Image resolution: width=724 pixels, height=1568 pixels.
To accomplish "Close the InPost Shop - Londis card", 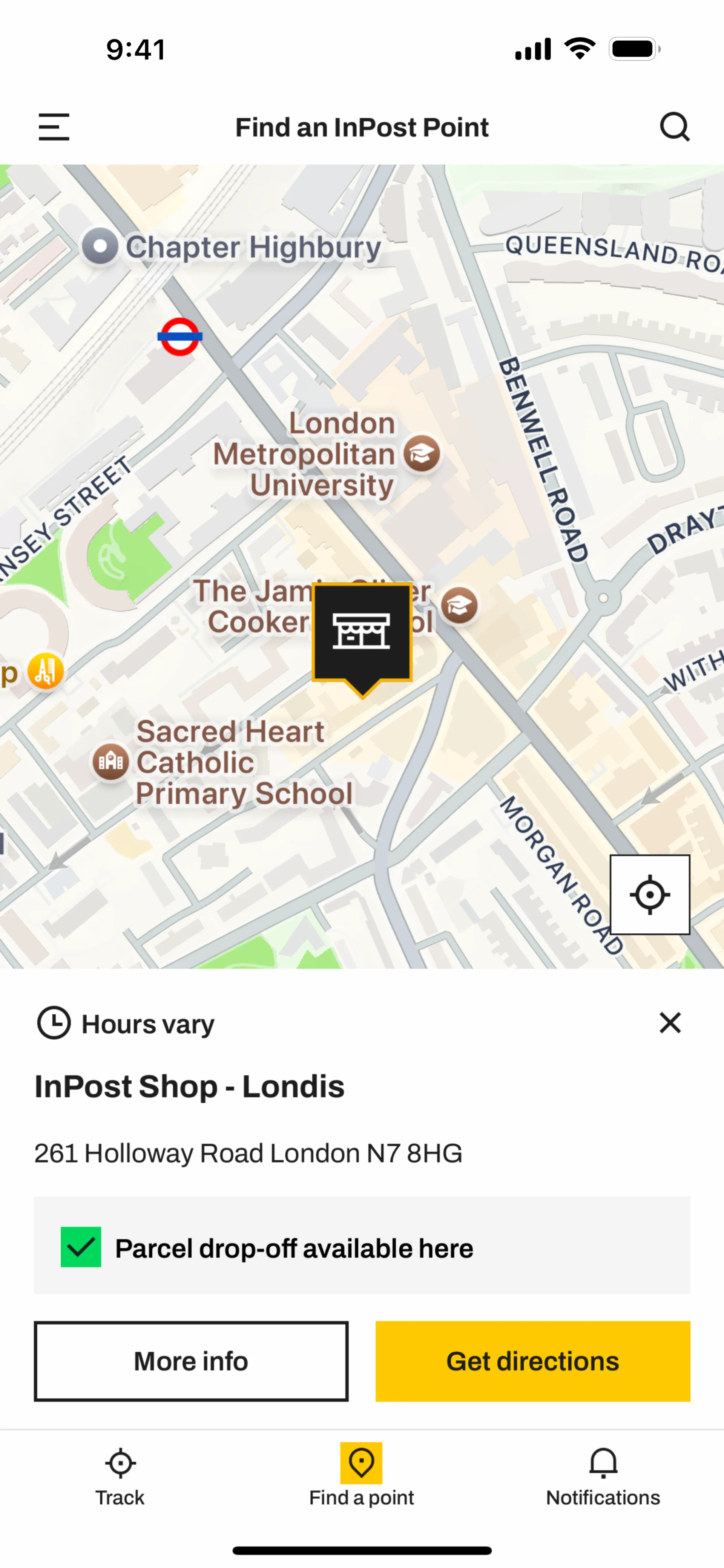I will coord(670,1023).
